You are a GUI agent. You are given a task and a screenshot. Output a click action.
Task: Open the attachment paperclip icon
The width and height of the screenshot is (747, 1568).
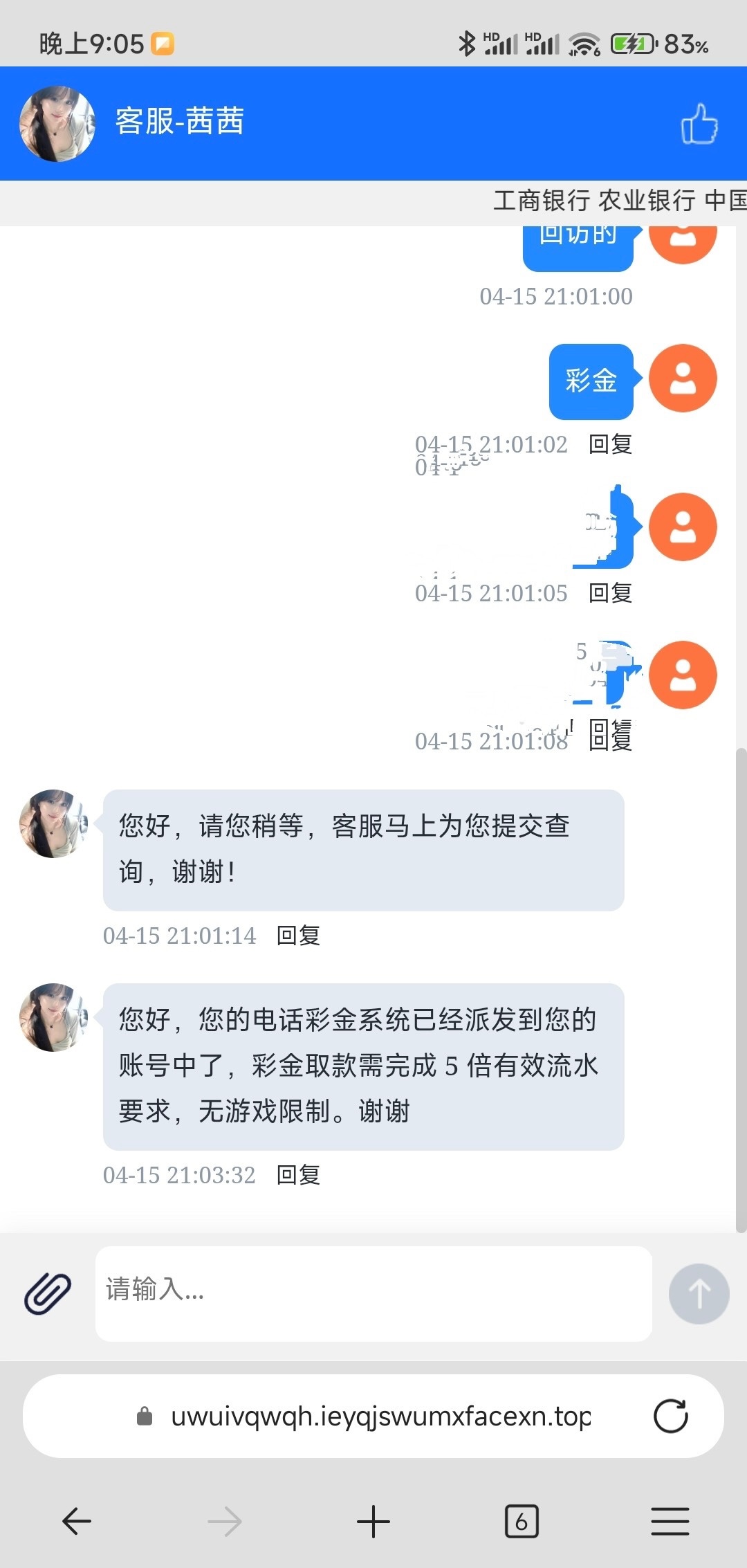[48, 1293]
